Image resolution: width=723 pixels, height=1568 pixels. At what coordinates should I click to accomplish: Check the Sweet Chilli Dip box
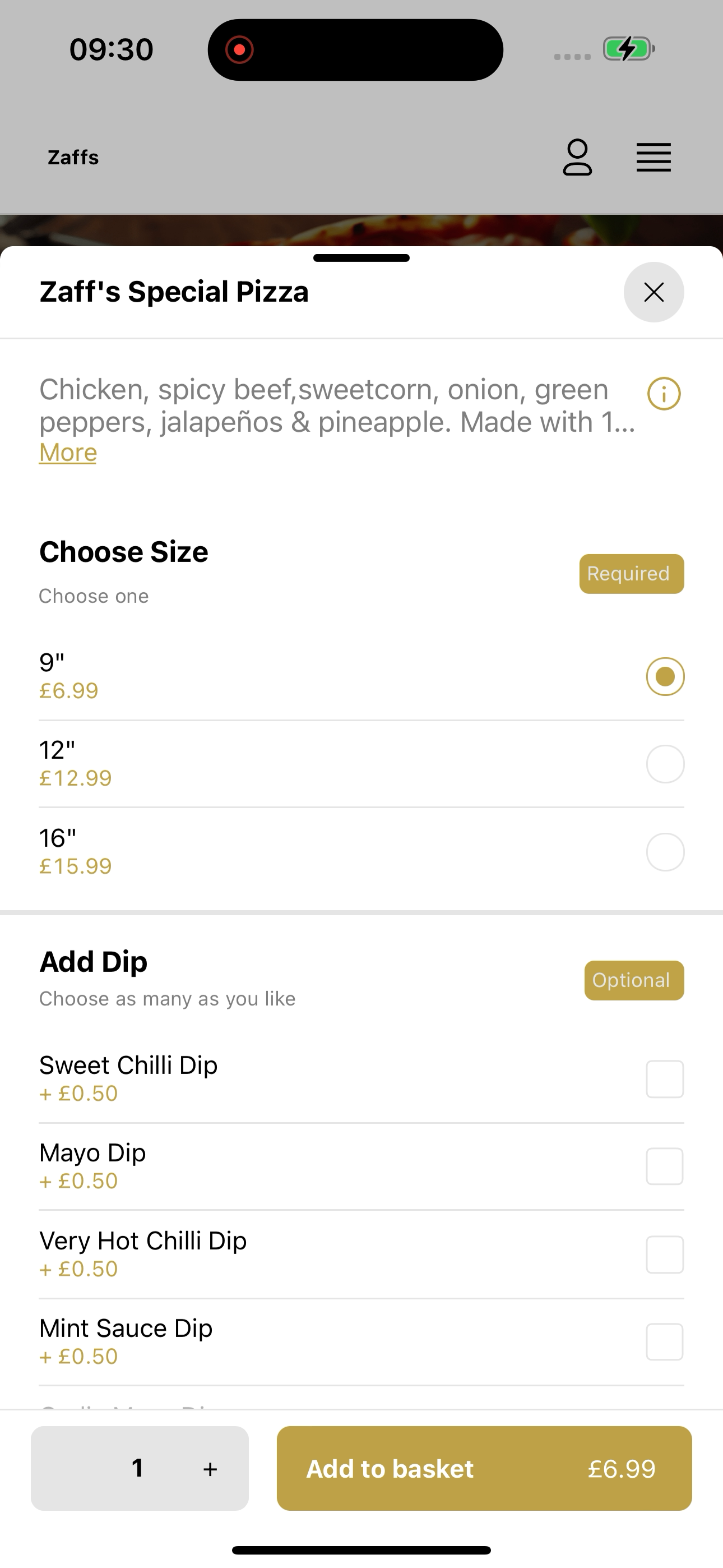tap(665, 1079)
